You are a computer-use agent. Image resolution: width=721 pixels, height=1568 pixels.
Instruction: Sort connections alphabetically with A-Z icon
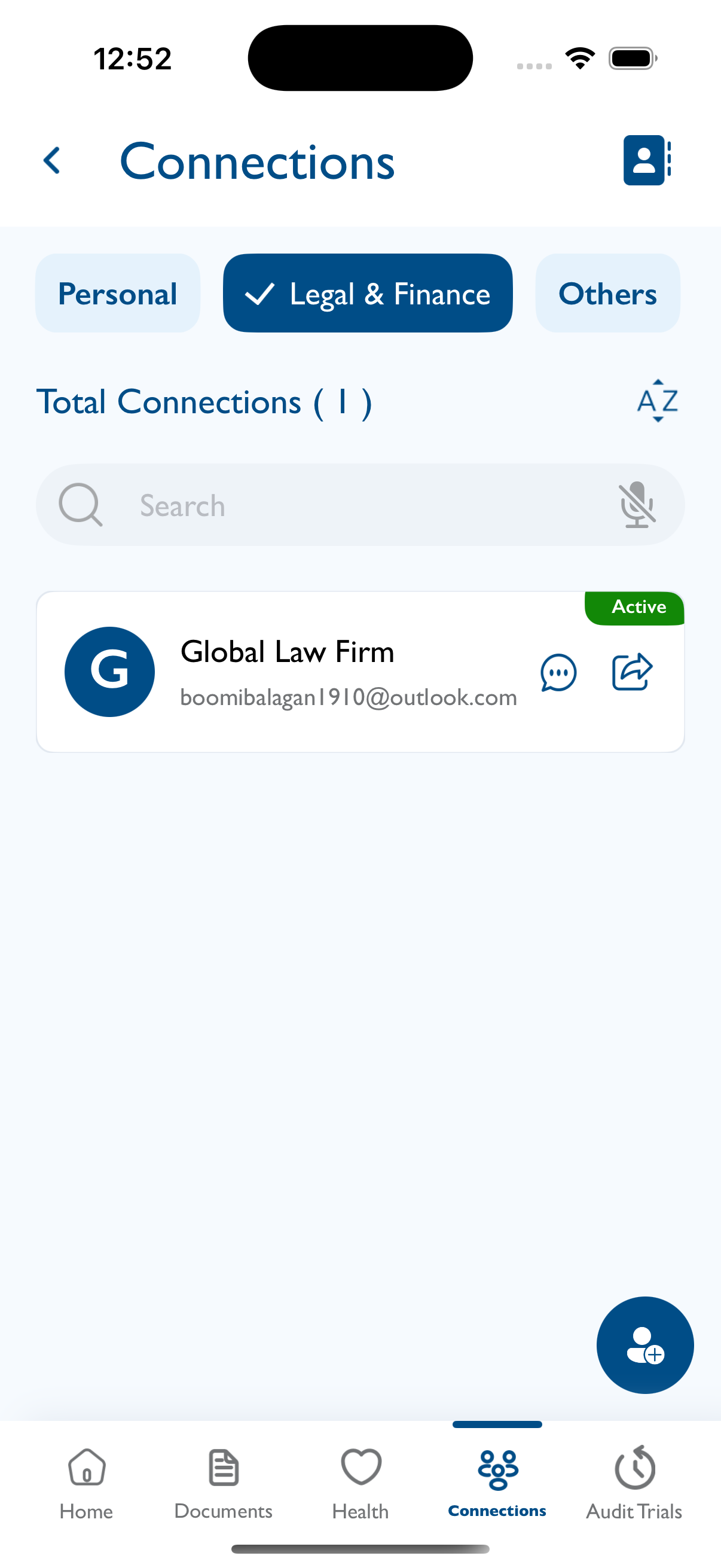coord(658,401)
